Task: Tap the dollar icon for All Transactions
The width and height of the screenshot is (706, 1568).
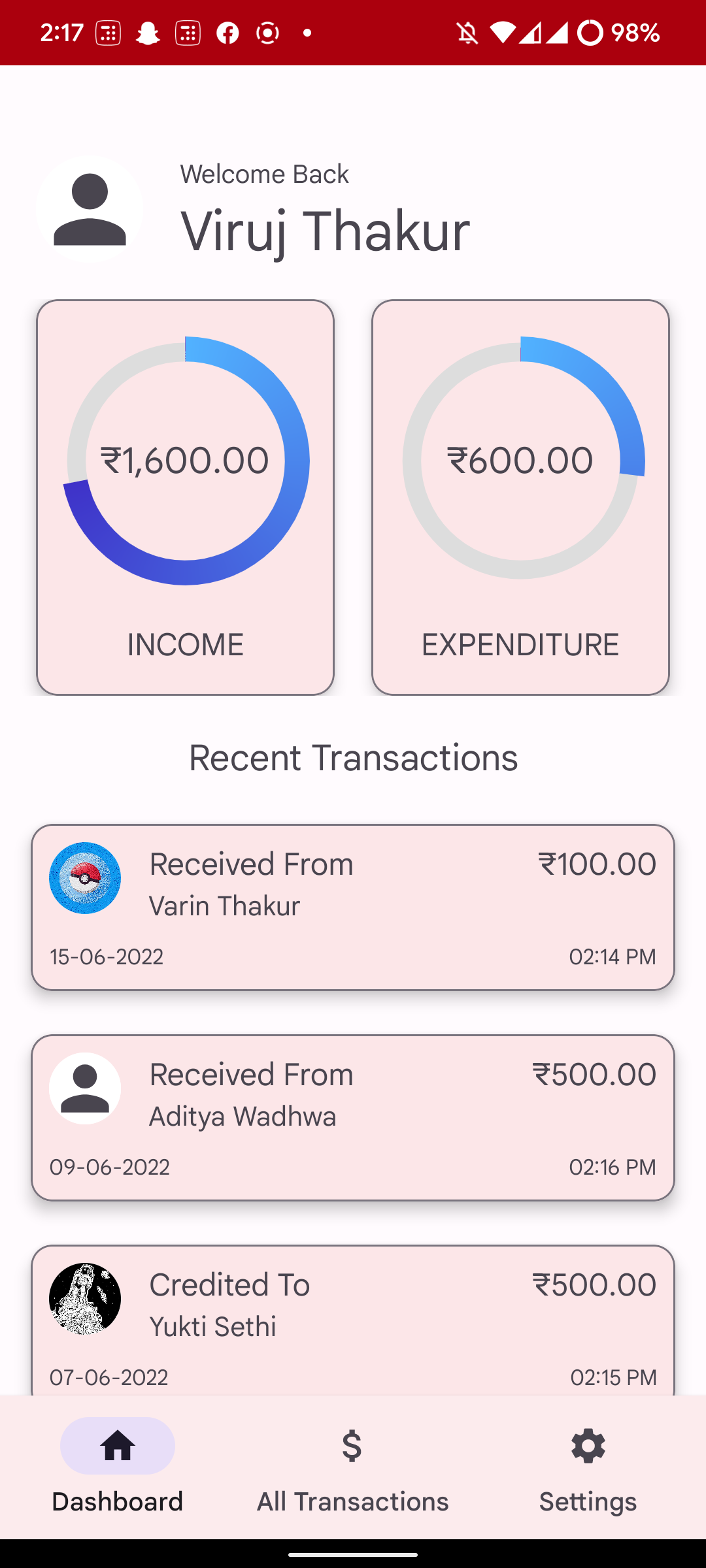Action: 352,1445
